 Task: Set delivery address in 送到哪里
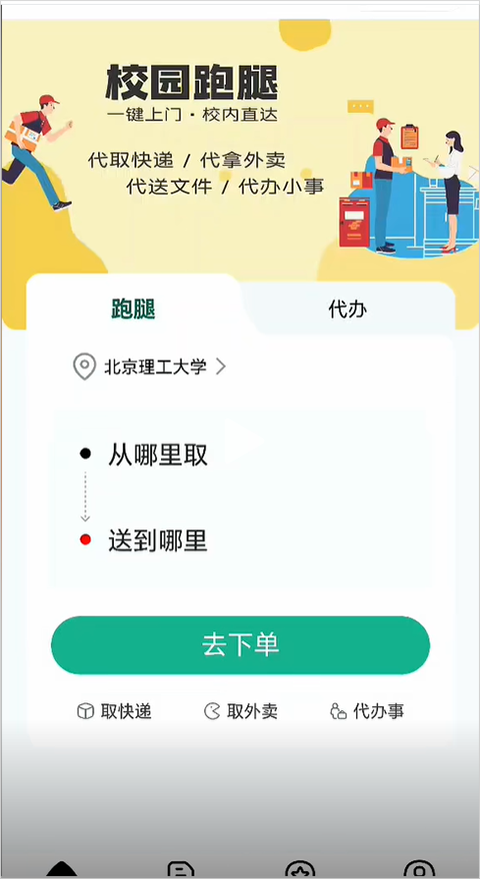[240, 540]
